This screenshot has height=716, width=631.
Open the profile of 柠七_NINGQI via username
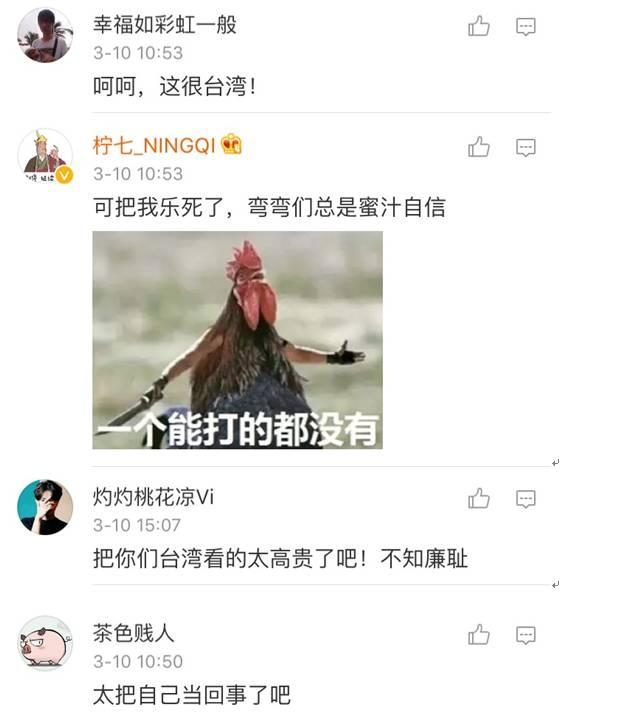tap(154, 146)
